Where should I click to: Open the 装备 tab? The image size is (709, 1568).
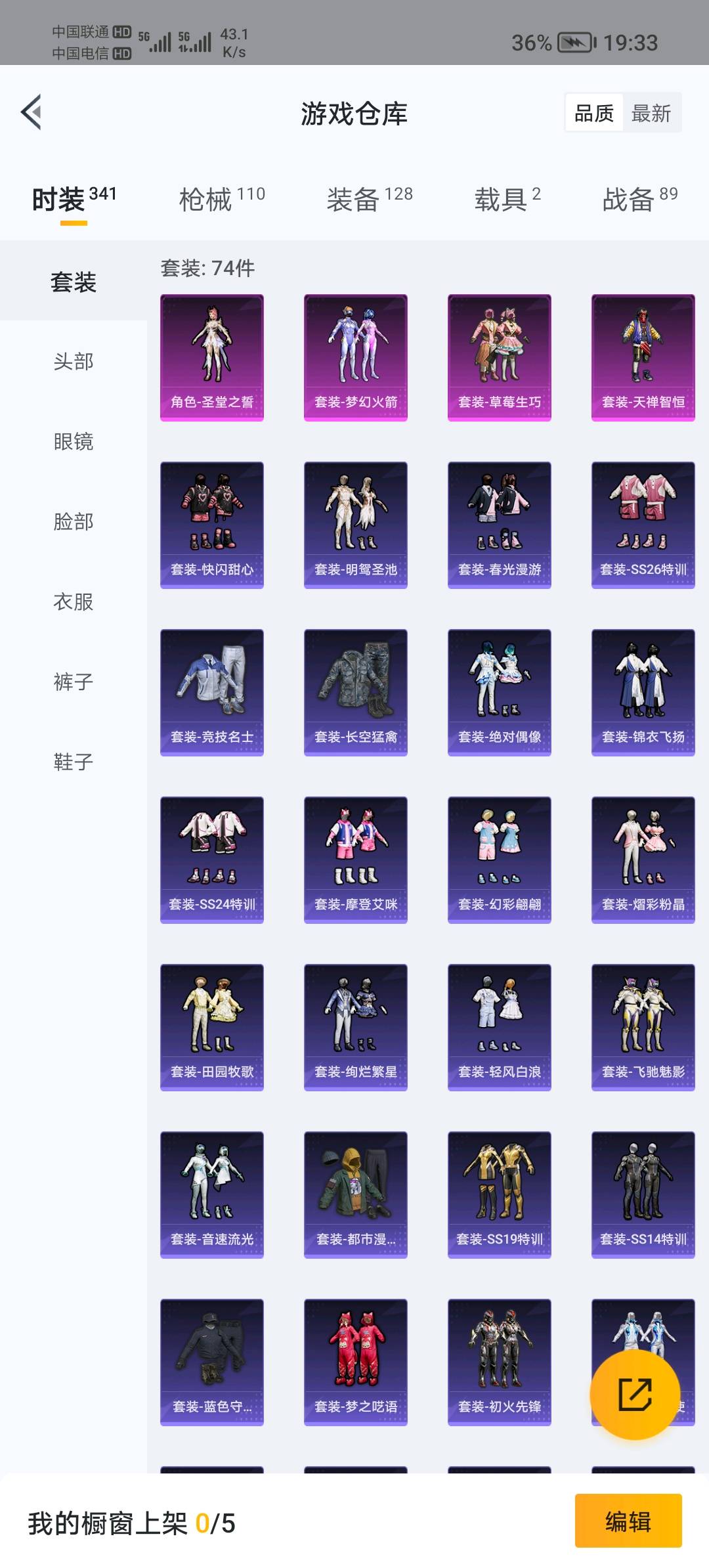370,199
